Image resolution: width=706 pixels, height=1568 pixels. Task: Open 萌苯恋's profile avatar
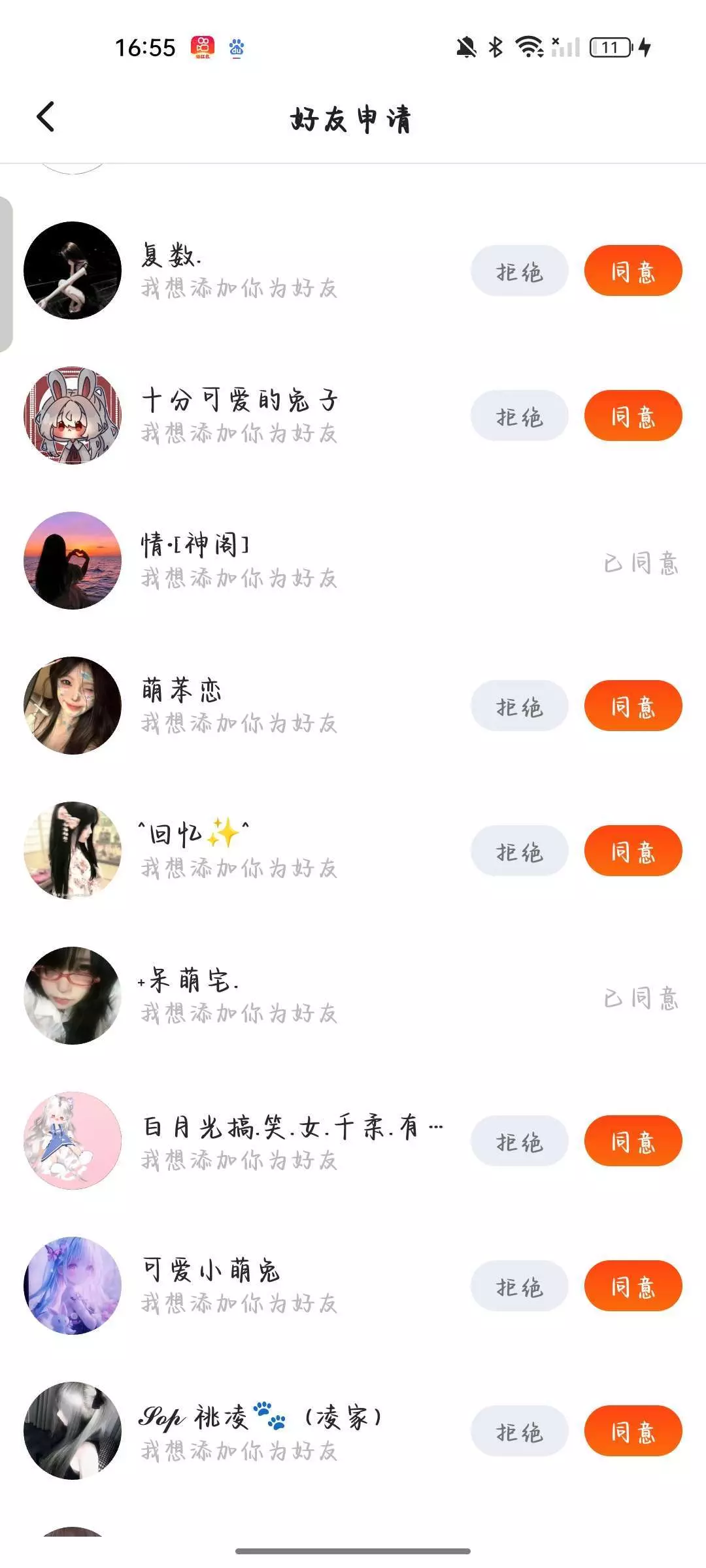pos(73,706)
